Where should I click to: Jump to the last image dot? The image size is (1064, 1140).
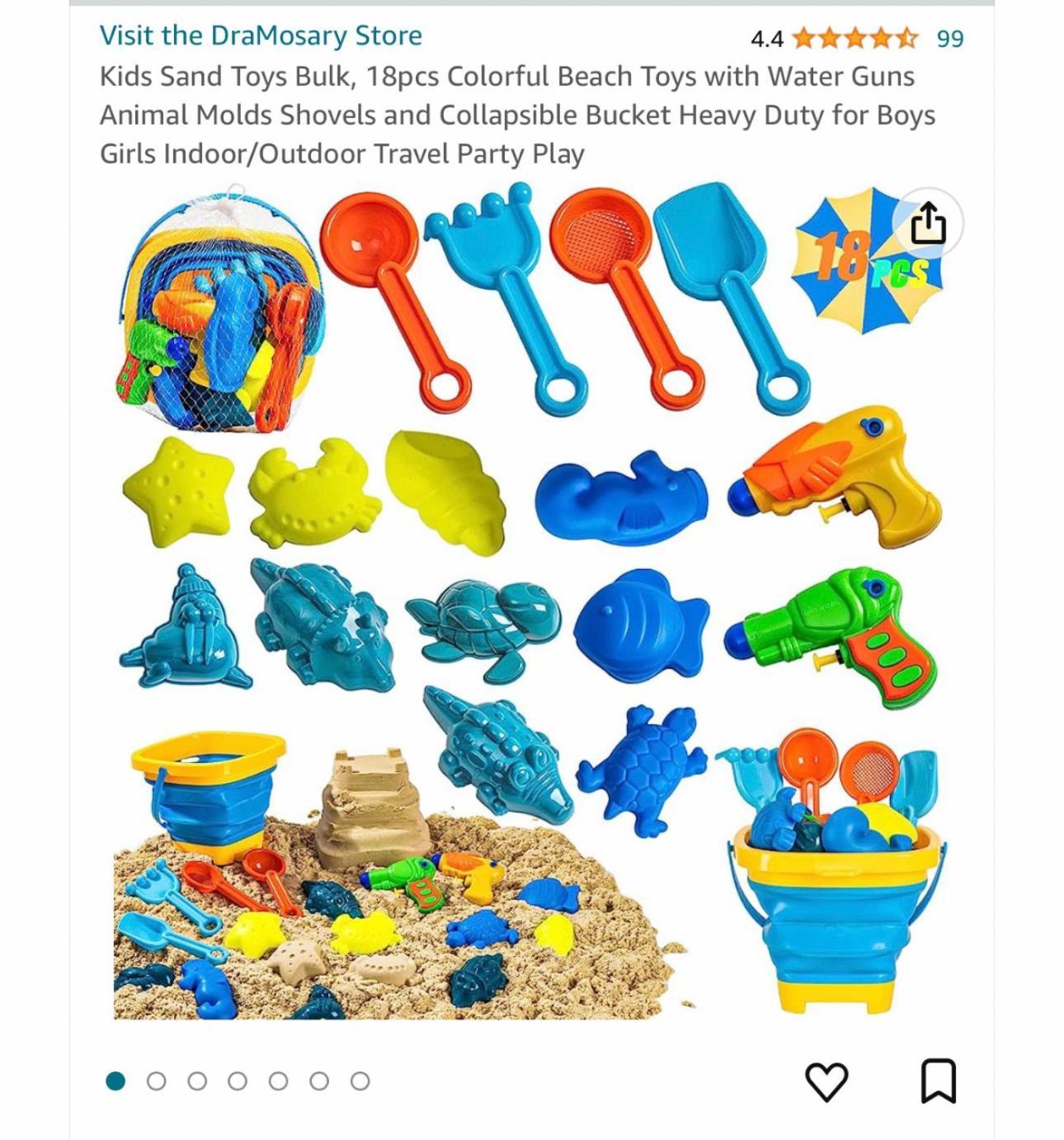[360, 1081]
